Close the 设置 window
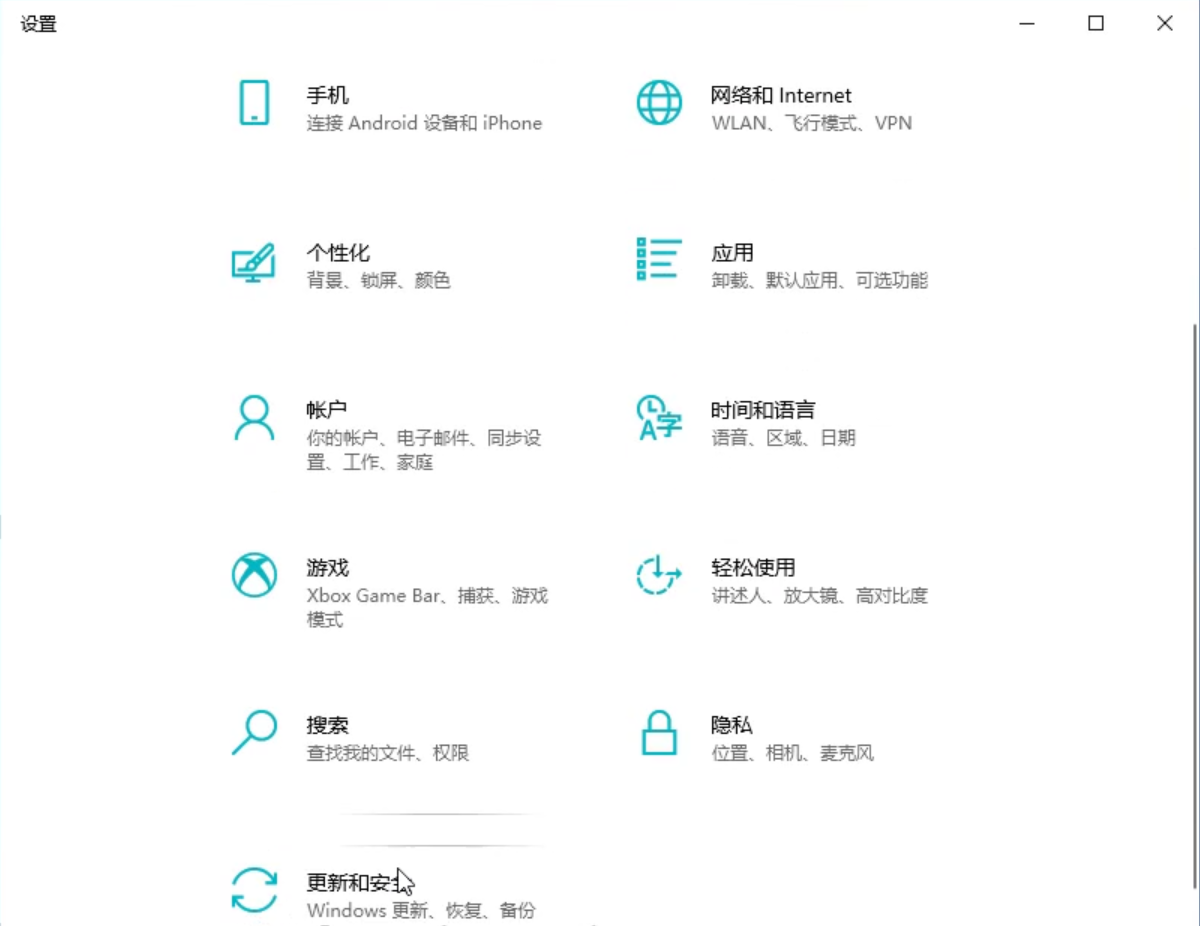 (1165, 24)
